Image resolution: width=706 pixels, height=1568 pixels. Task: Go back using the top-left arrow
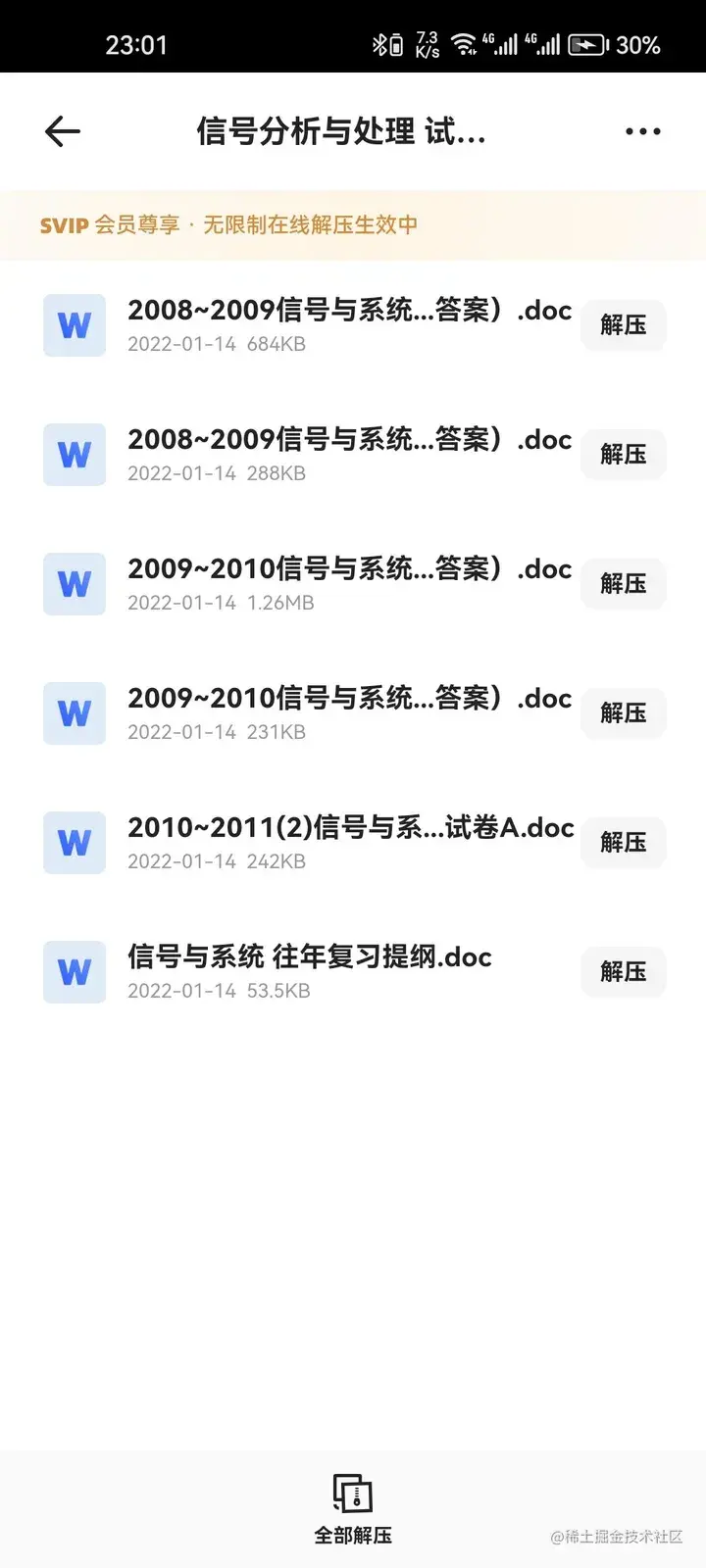63,131
